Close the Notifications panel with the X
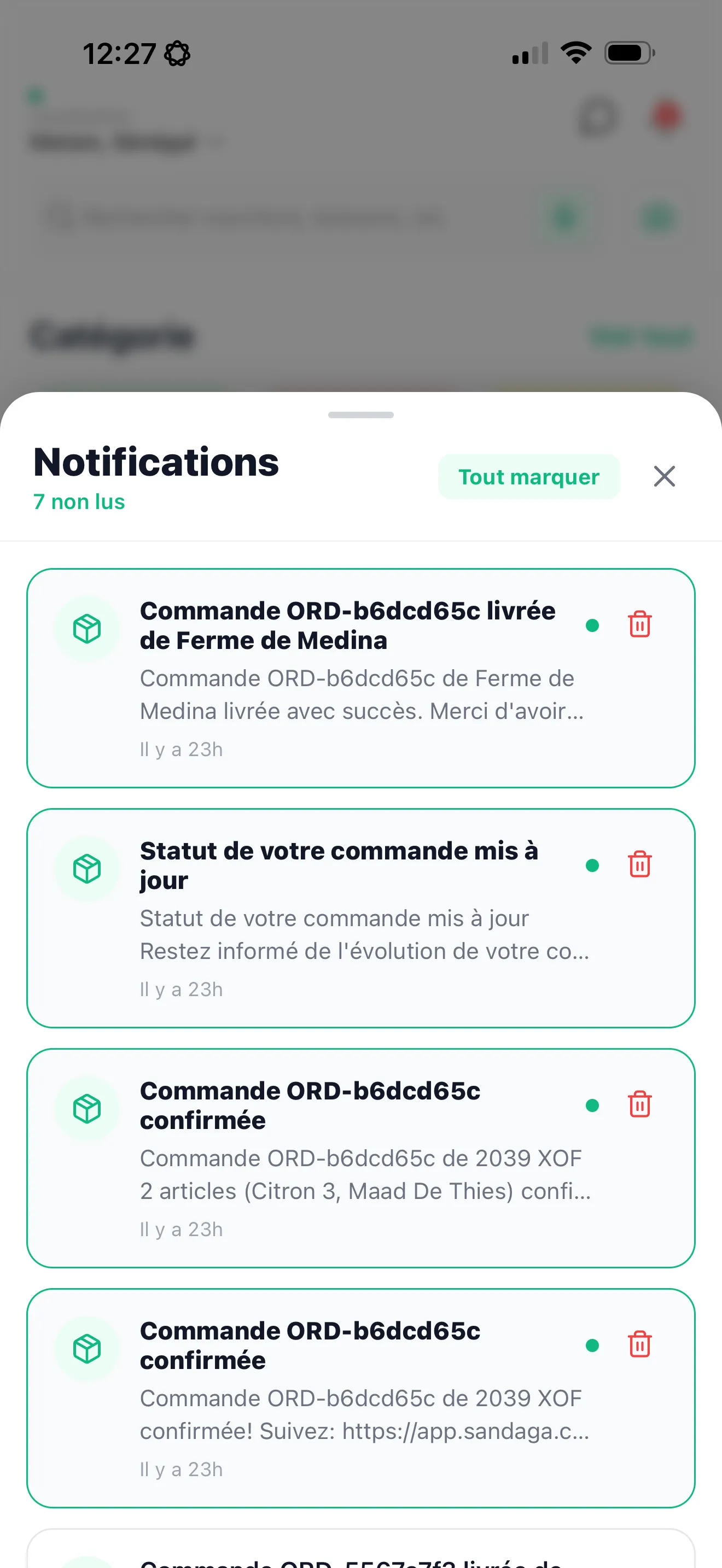 point(664,477)
